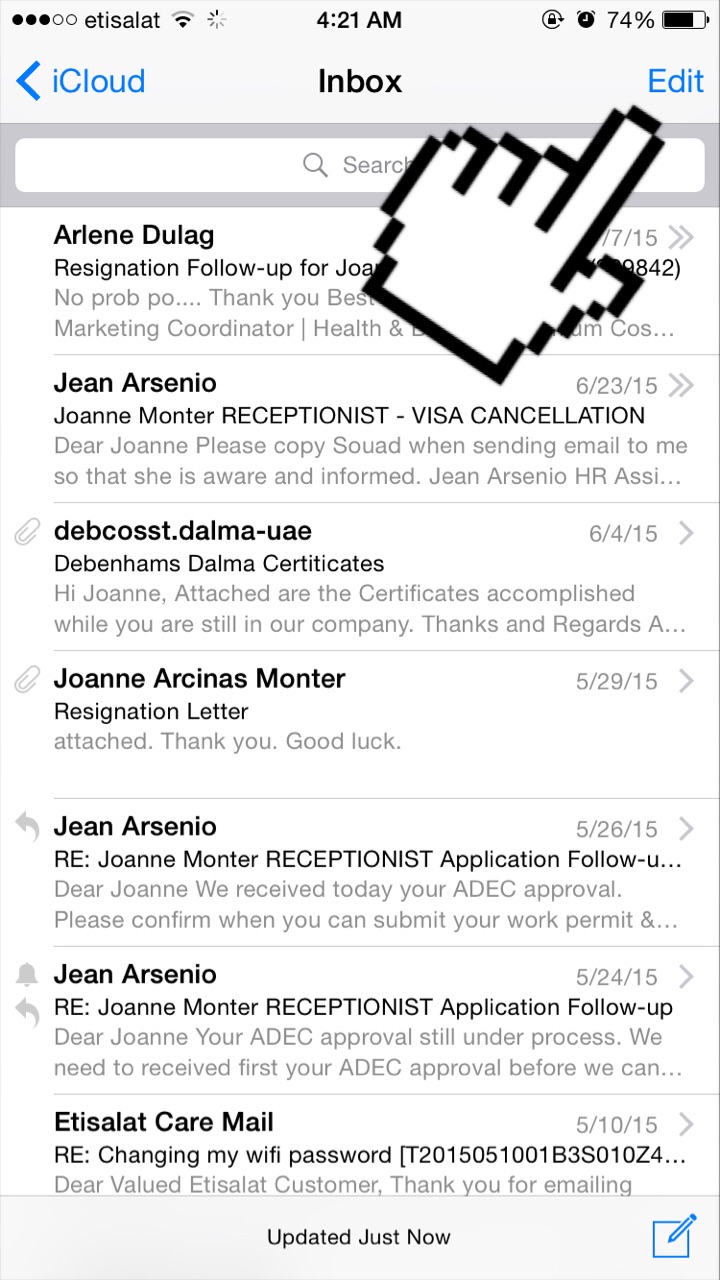Screen dimensions: 720x1280
Task: Click the paperclip attachment icon on debcosst.dalma-uae email
Action: [25, 531]
